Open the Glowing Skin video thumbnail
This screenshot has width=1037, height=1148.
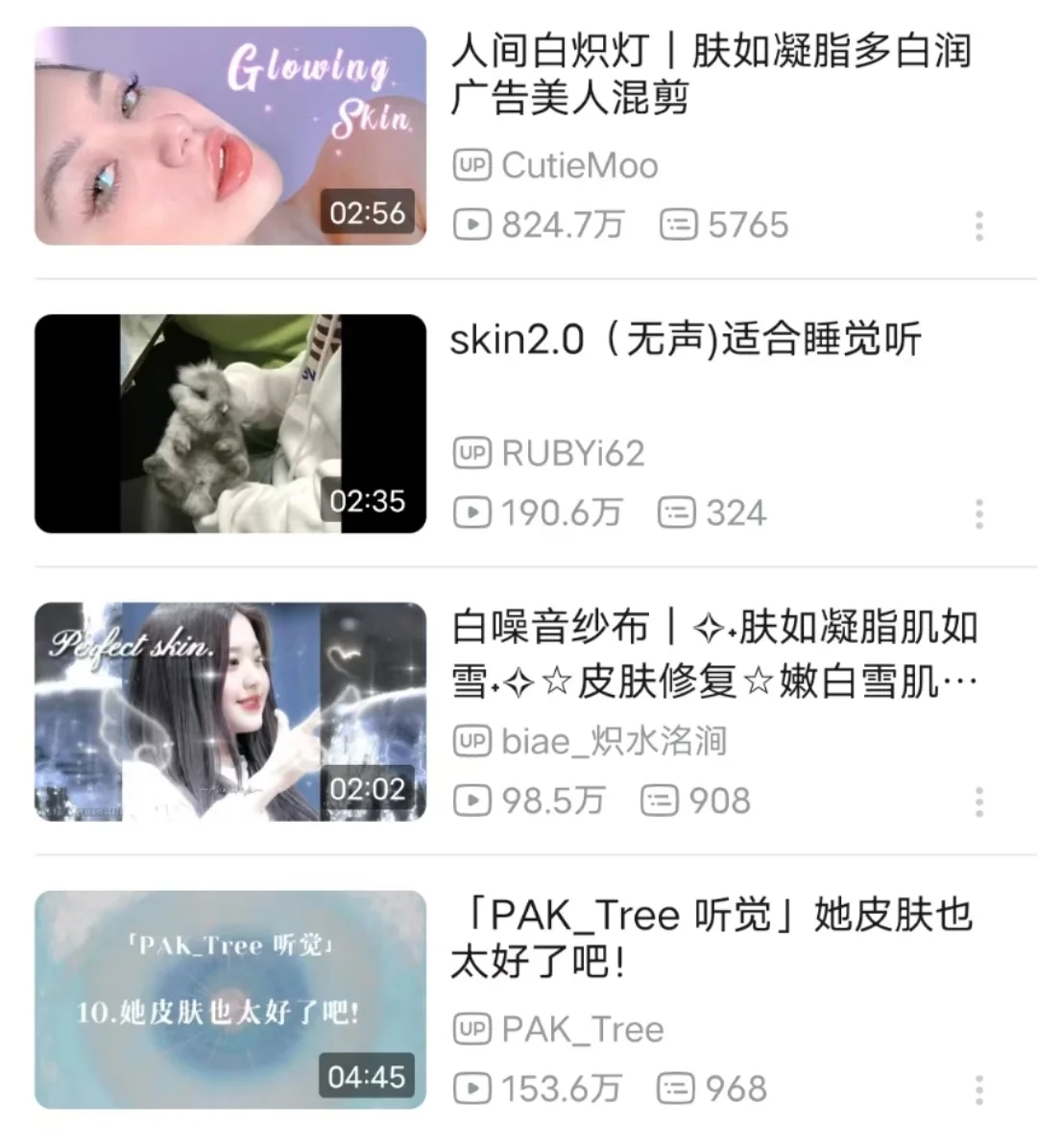coord(230,135)
